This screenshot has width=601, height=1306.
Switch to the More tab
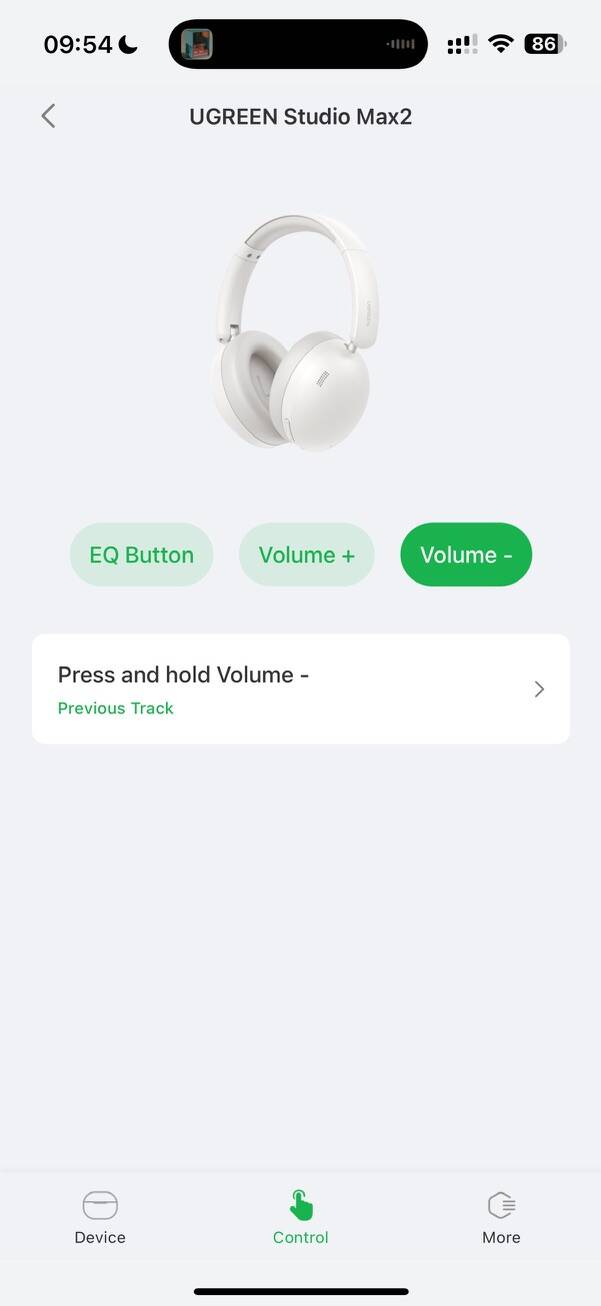click(x=501, y=1216)
